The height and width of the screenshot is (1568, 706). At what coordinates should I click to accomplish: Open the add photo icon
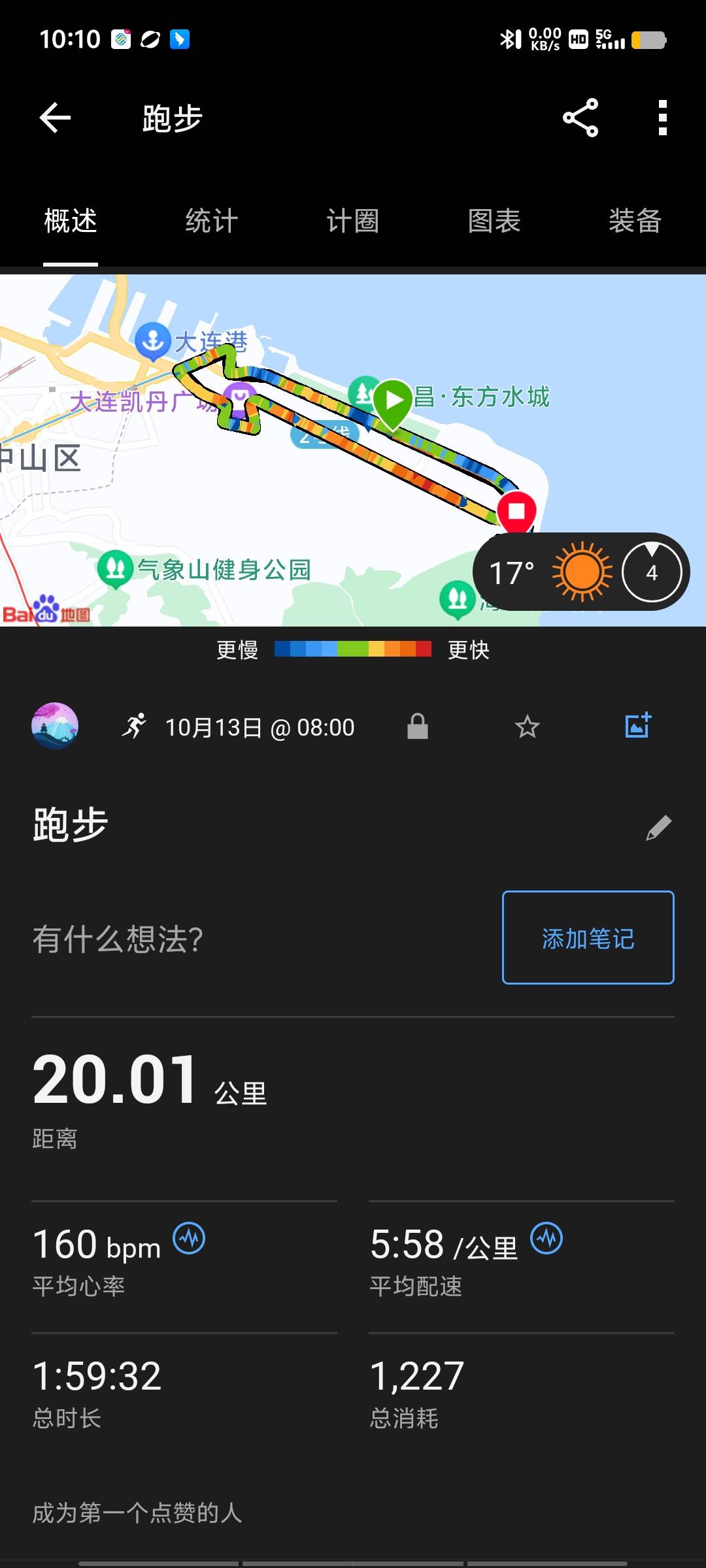pyautogui.click(x=637, y=725)
